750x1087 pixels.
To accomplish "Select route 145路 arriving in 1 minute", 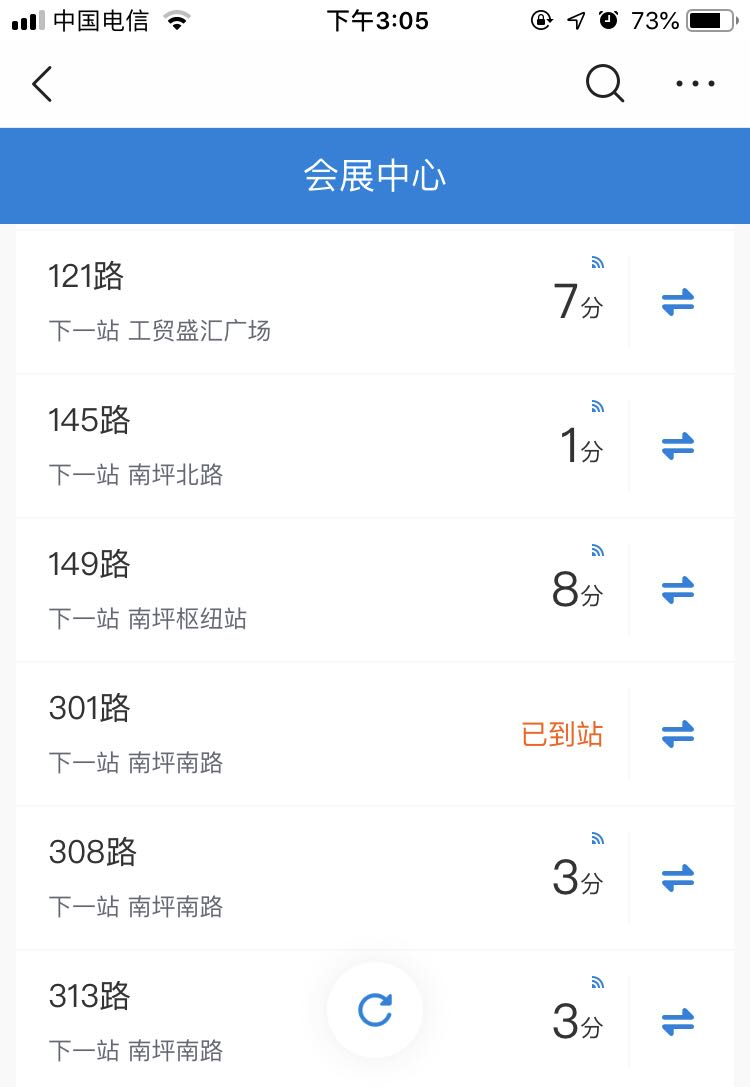I will 300,447.
